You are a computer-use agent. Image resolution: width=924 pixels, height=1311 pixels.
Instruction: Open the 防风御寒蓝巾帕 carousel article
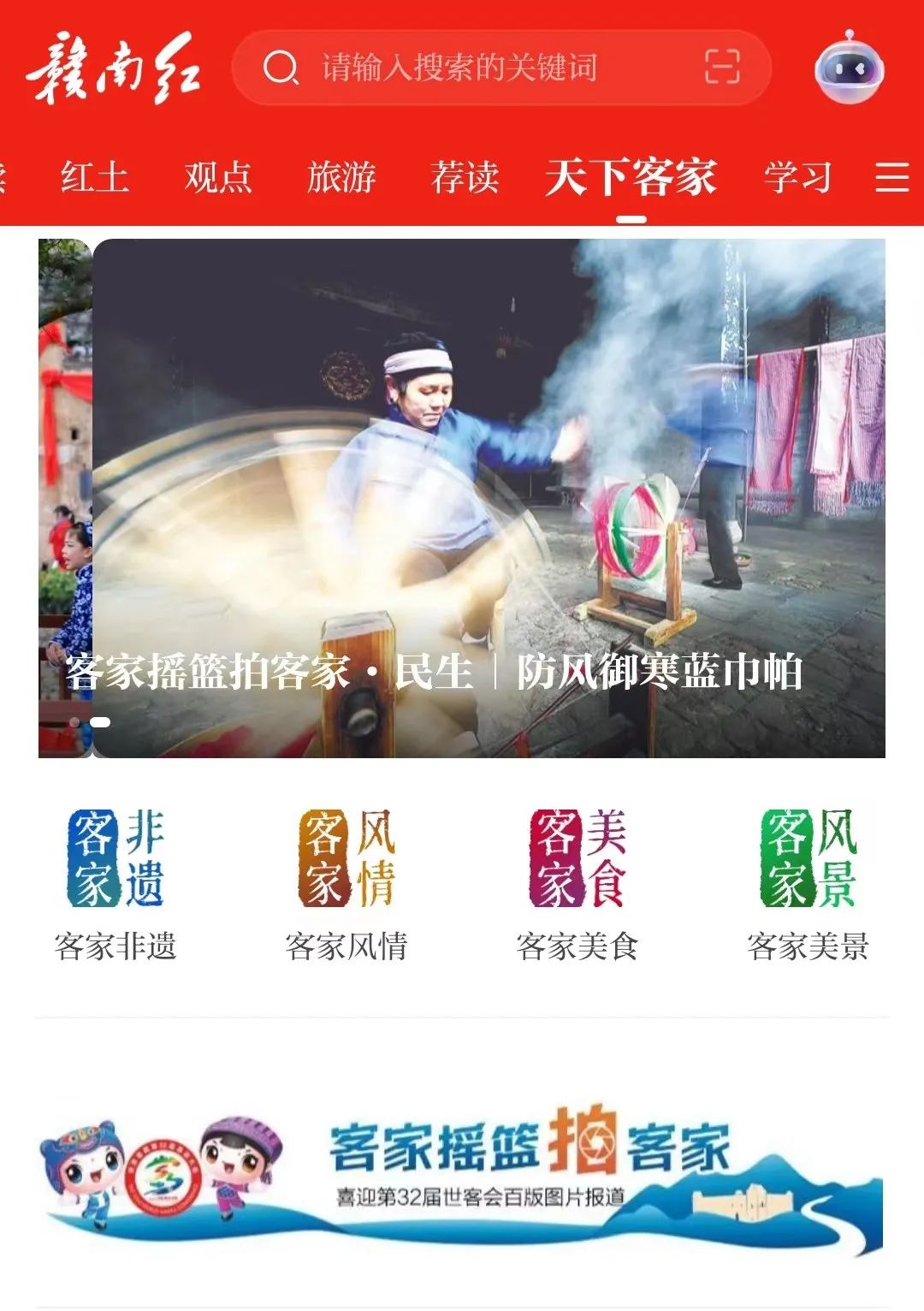point(488,498)
